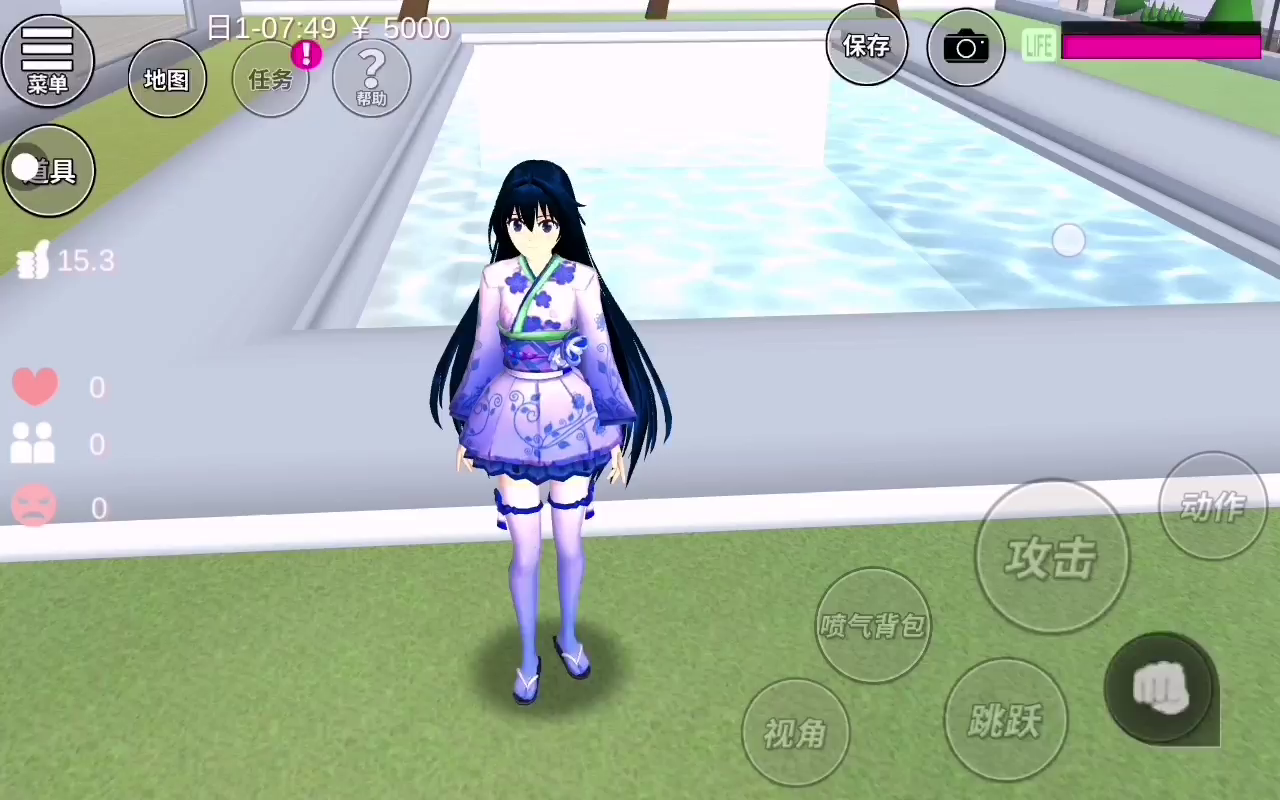The height and width of the screenshot is (800, 1280).
Task: Tap the 攻击 attack button
Action: (x=1051, y=556)
